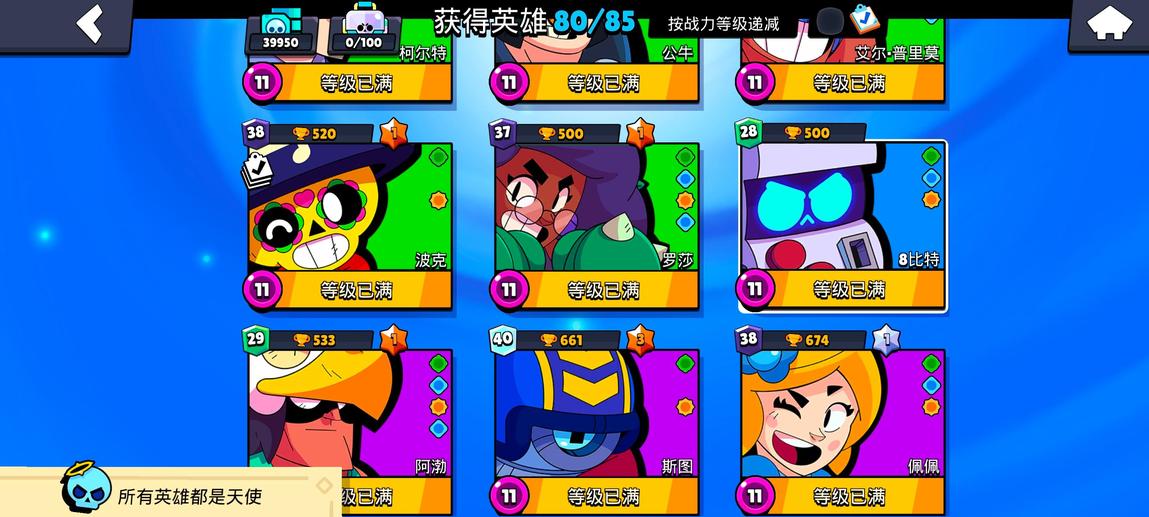
Task: Go back with the arrow button
Action: (x=90, y=24)
